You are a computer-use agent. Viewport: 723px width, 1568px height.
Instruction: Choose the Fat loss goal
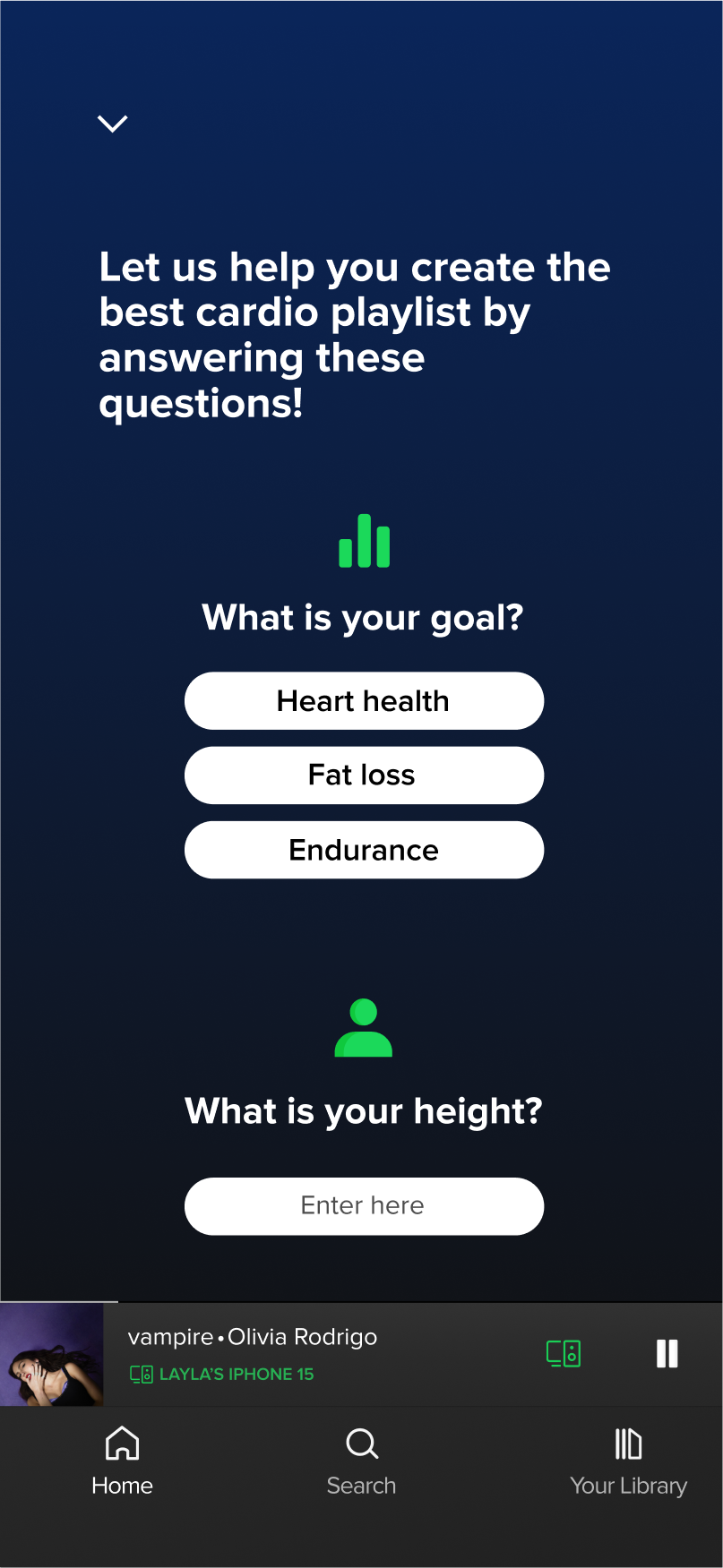[364, 775]
